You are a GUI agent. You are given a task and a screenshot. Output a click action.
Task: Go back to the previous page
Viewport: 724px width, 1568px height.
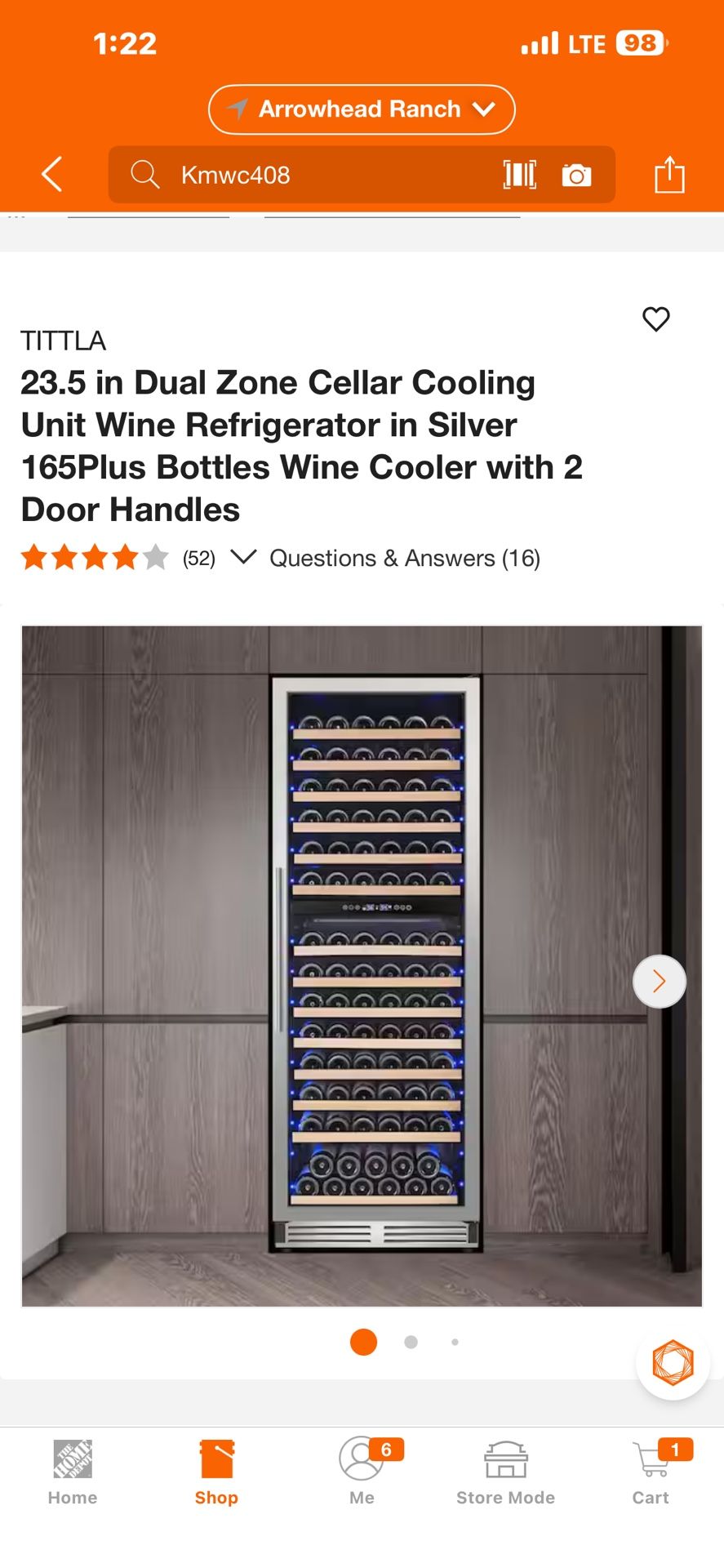(52, 174)
